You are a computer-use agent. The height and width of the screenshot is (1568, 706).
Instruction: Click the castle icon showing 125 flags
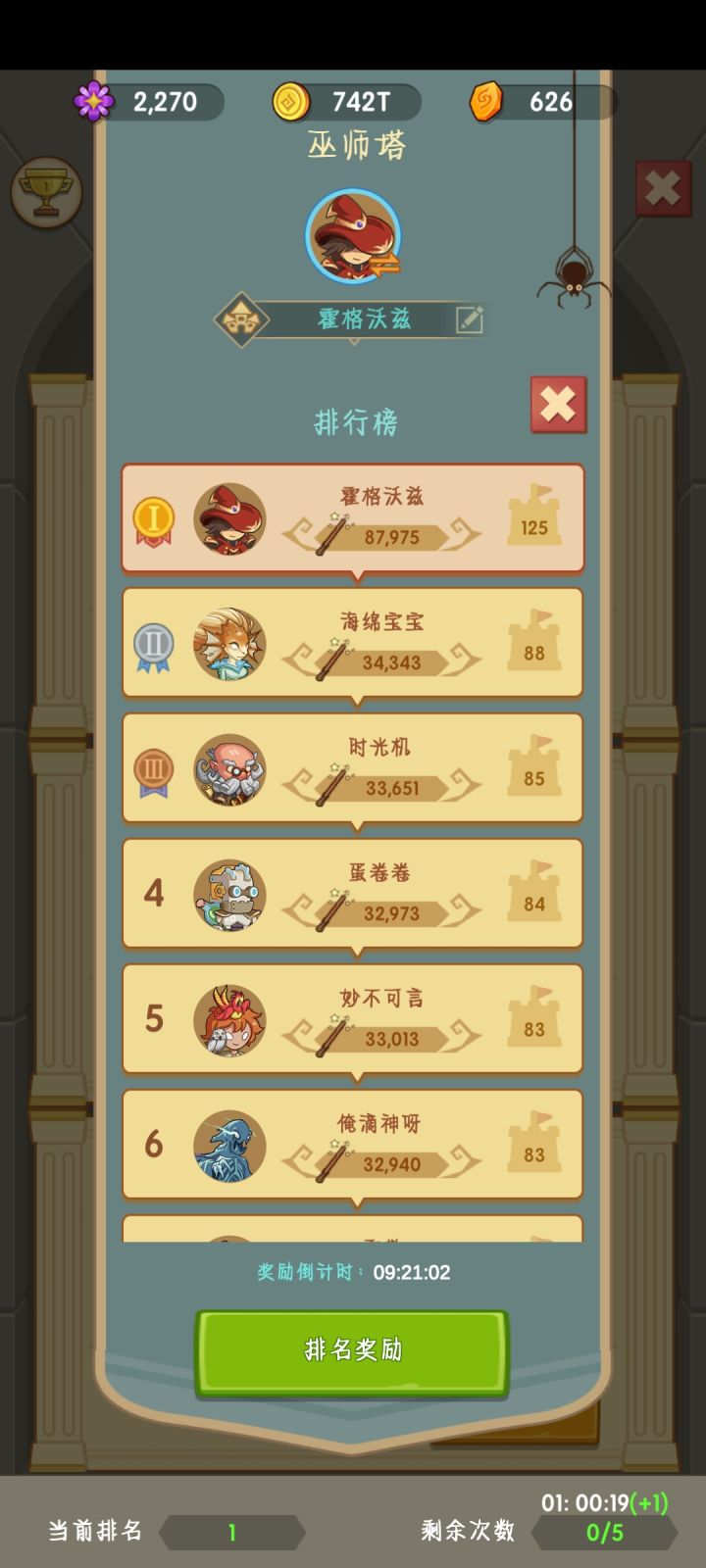pos(533,519)
